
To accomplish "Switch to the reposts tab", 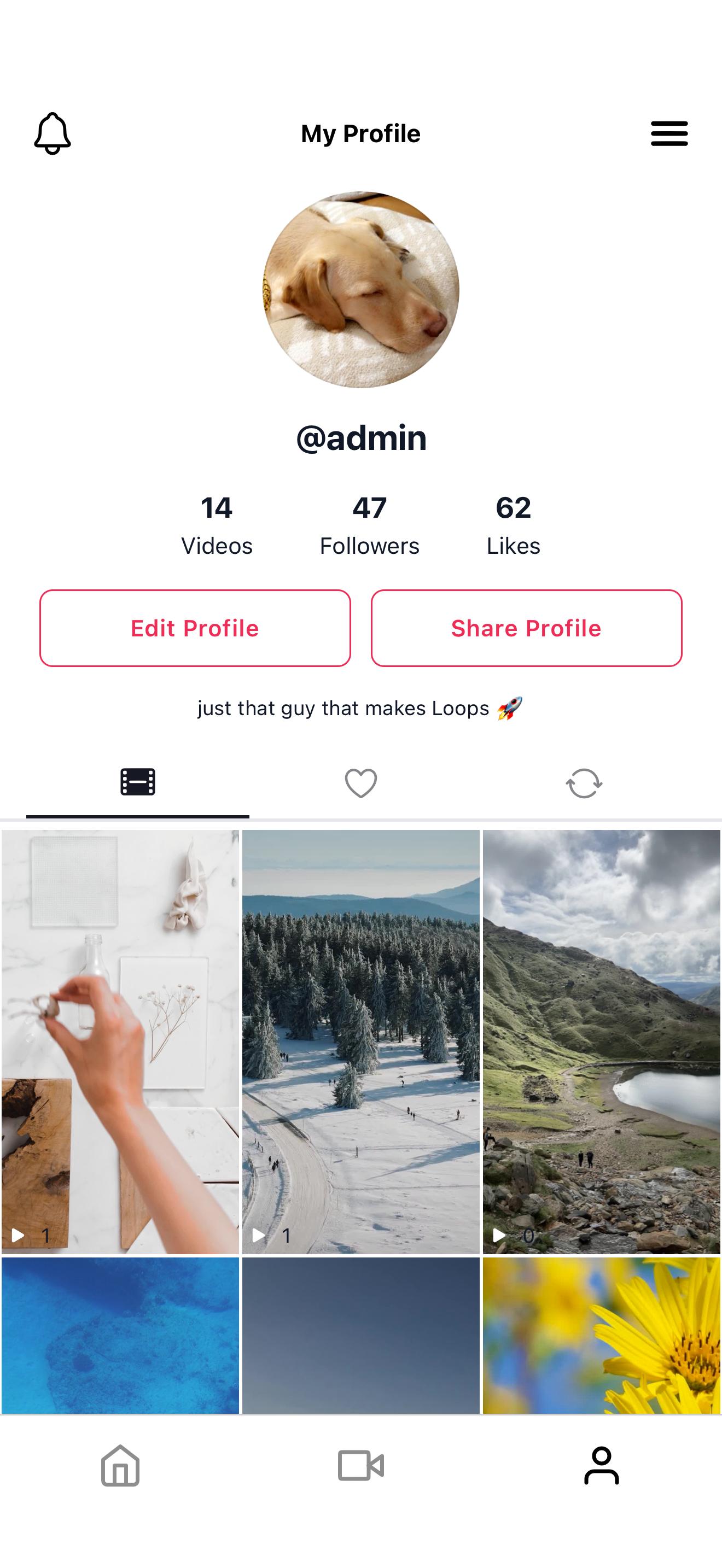I will pyautogui.click(x=584, y=783).
